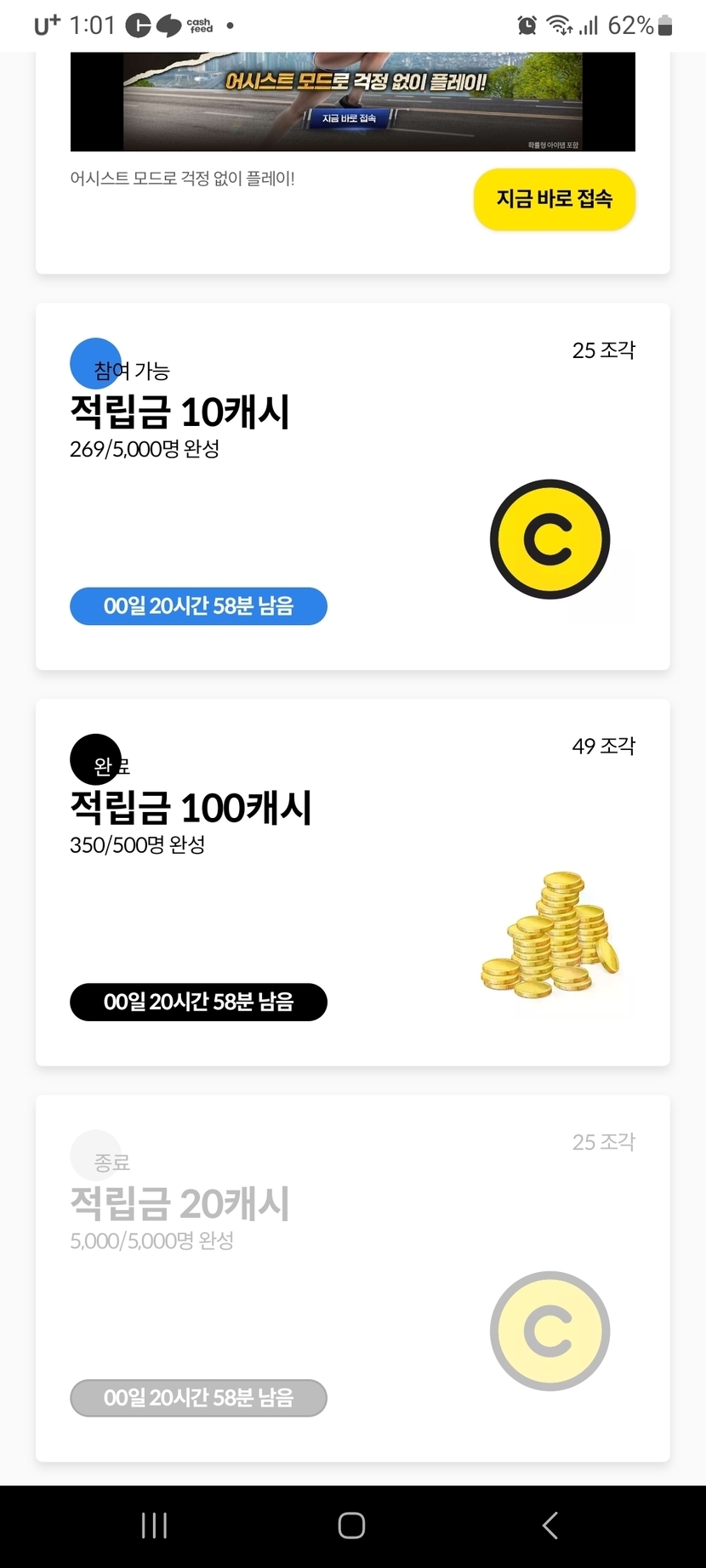Viewport: 706px width, 1568px height.
Task: Go back with the system back button
Action: [x=550, y=1525]
